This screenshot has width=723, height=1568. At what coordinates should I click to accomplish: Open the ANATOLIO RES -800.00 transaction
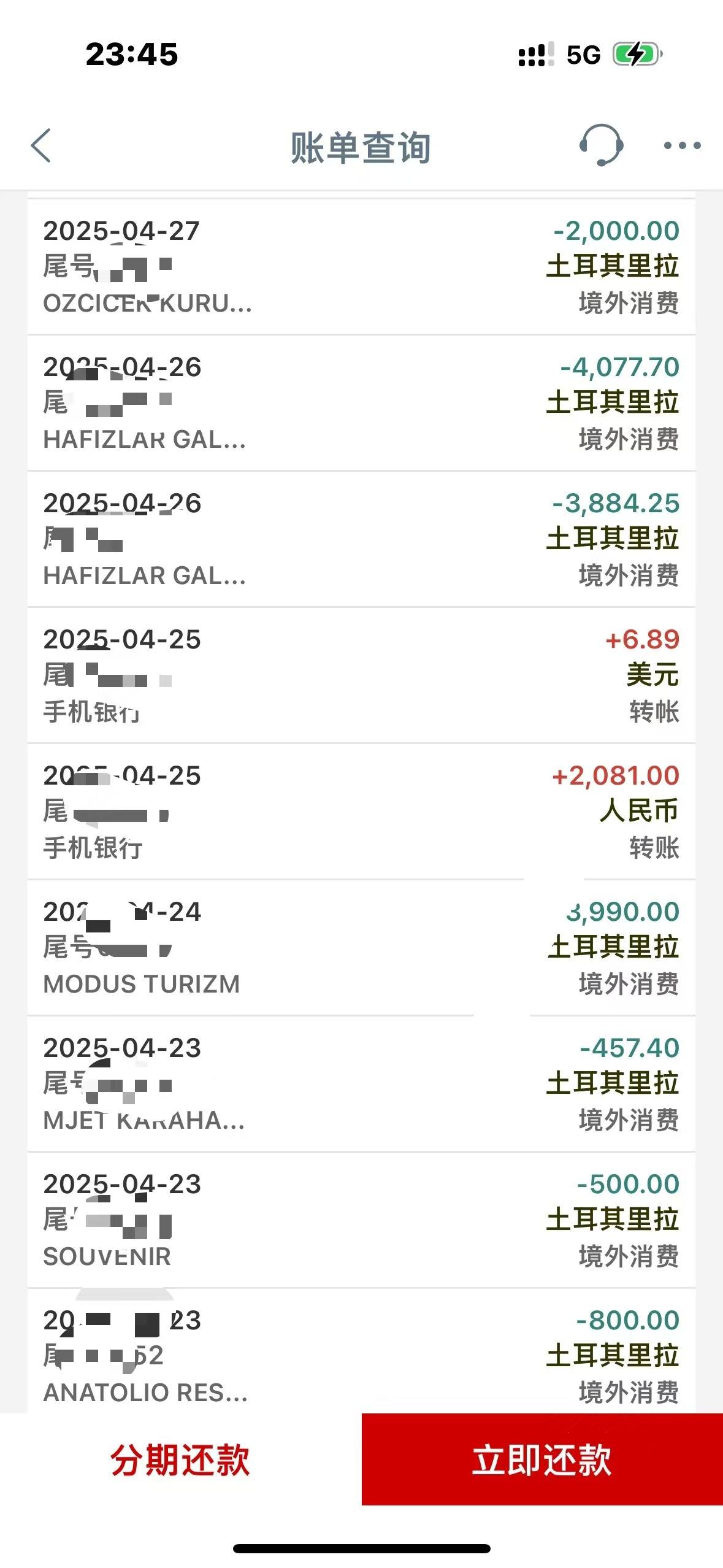tap(361, 1351)
